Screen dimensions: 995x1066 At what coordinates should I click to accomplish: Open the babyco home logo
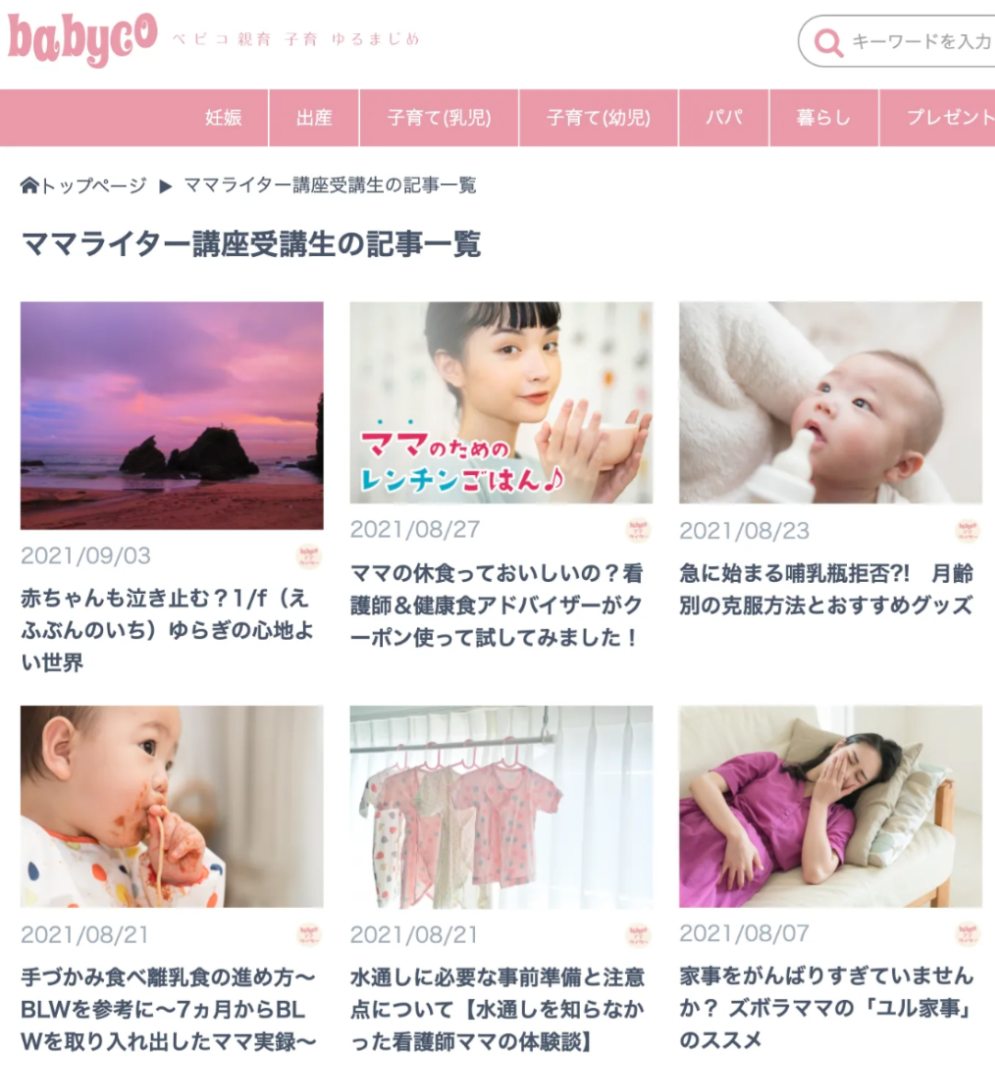pyautogui.click(x=82, y=39)
